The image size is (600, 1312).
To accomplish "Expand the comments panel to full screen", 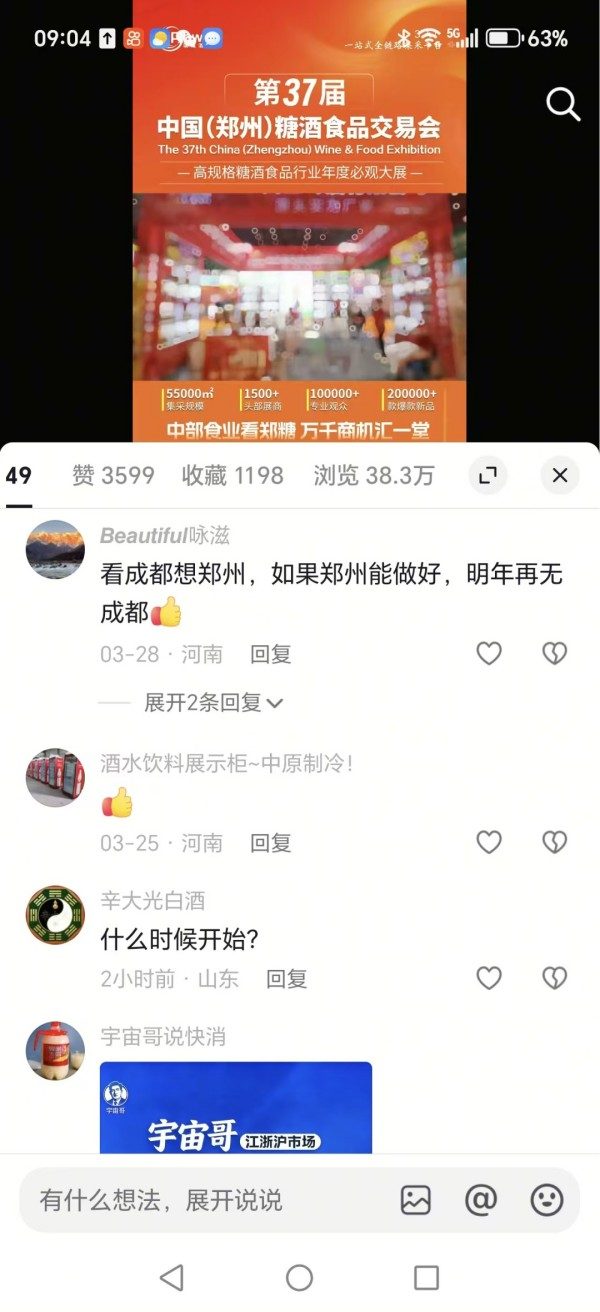I will 488,476.
